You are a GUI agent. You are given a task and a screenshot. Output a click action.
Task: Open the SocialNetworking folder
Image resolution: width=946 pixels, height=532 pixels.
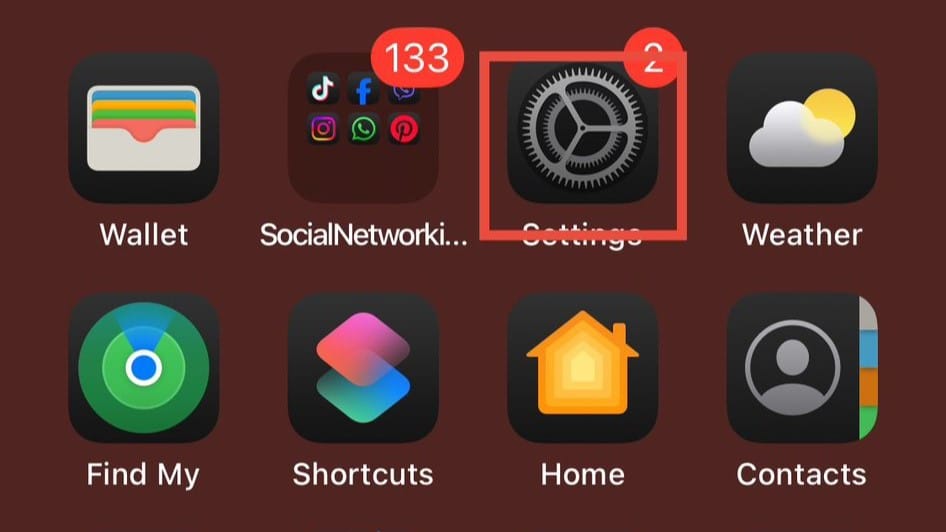pos(363,128)
